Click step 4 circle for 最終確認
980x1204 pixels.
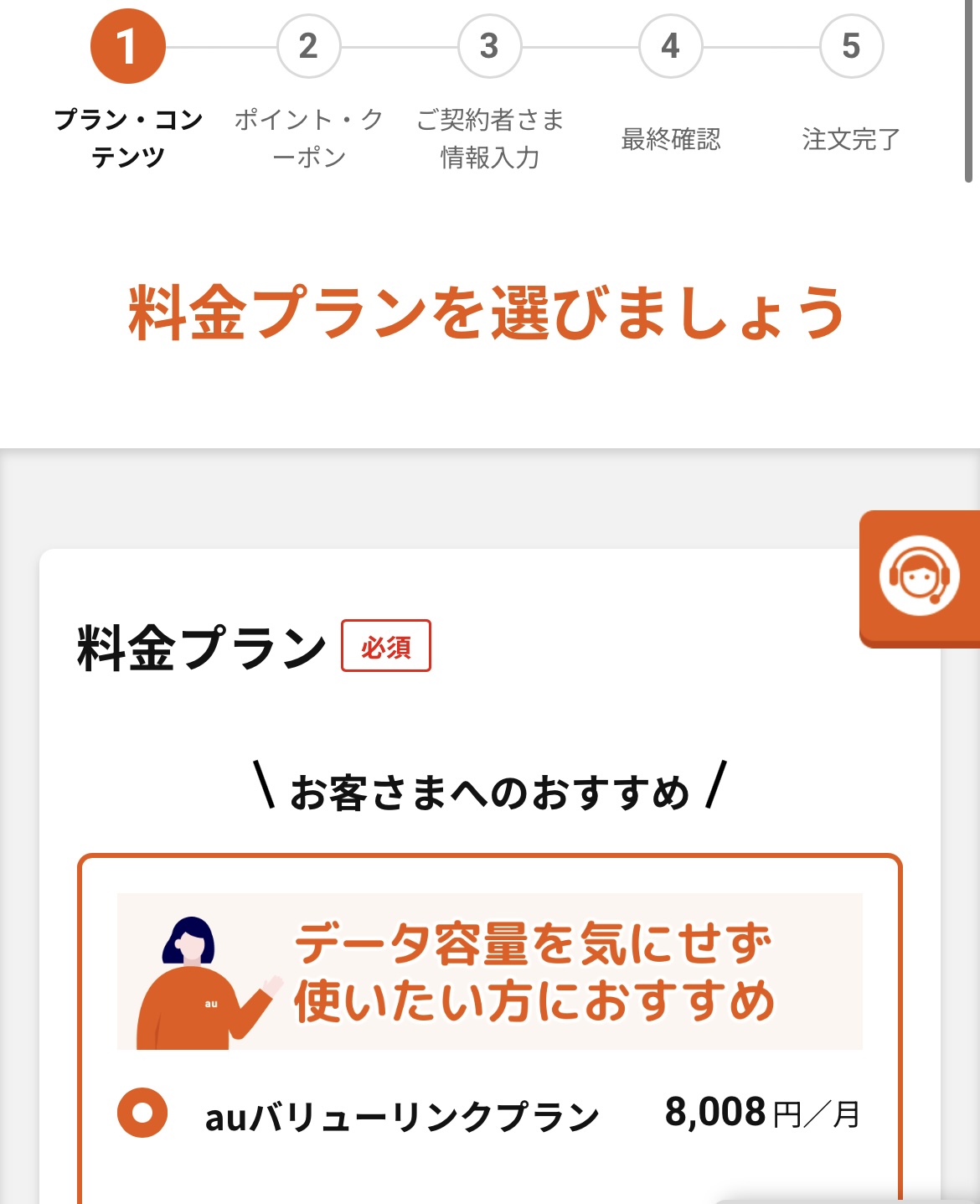click(669, 48)
